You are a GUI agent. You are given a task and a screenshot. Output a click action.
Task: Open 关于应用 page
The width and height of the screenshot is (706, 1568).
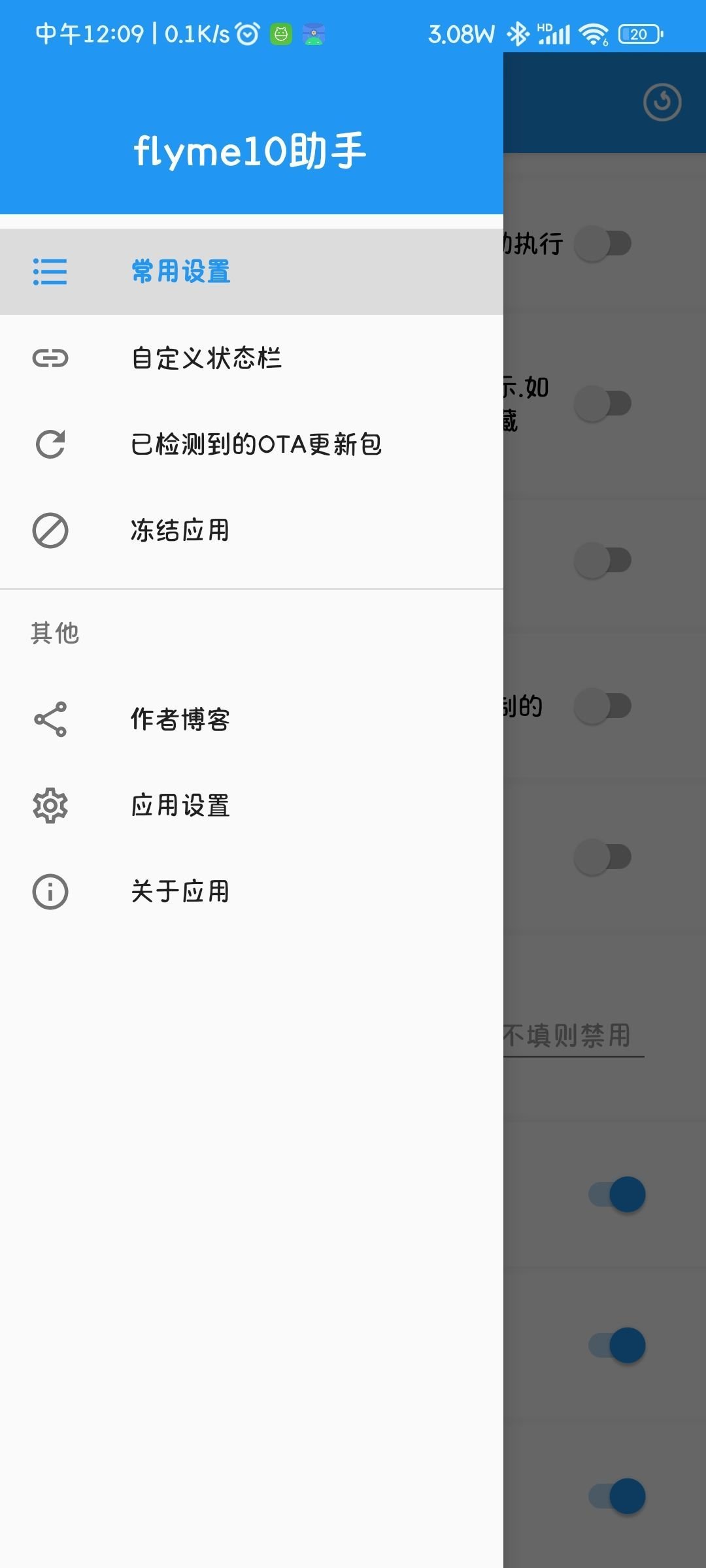click(180, 892)
